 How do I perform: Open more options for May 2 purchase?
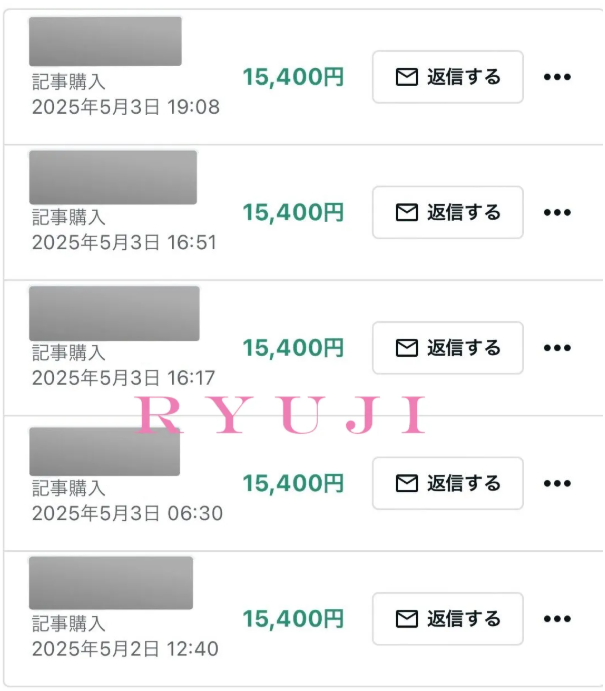point(557,619)
